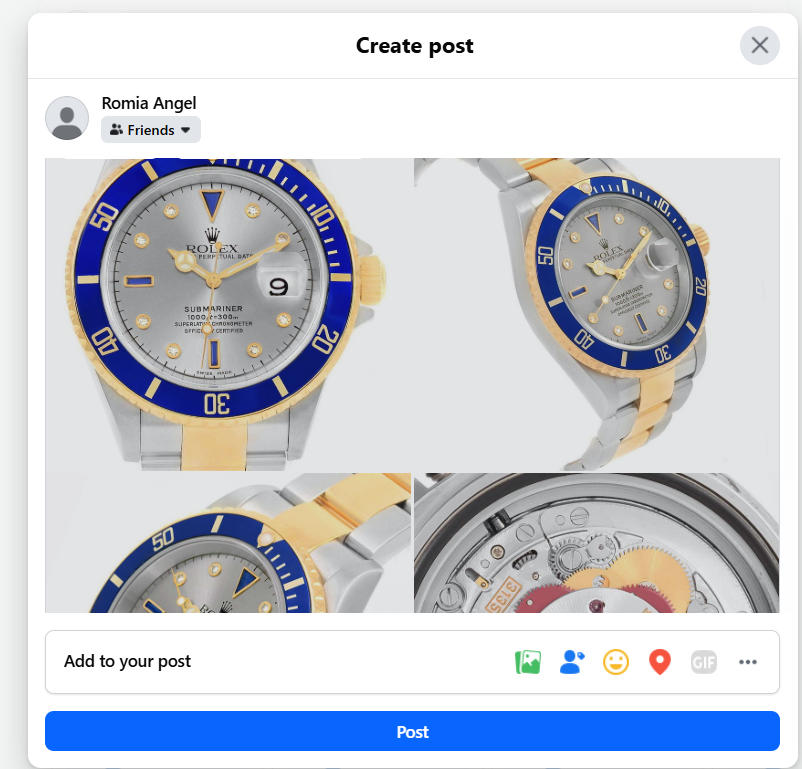Open the front-facing Submariner watch photo

point(228,314)
